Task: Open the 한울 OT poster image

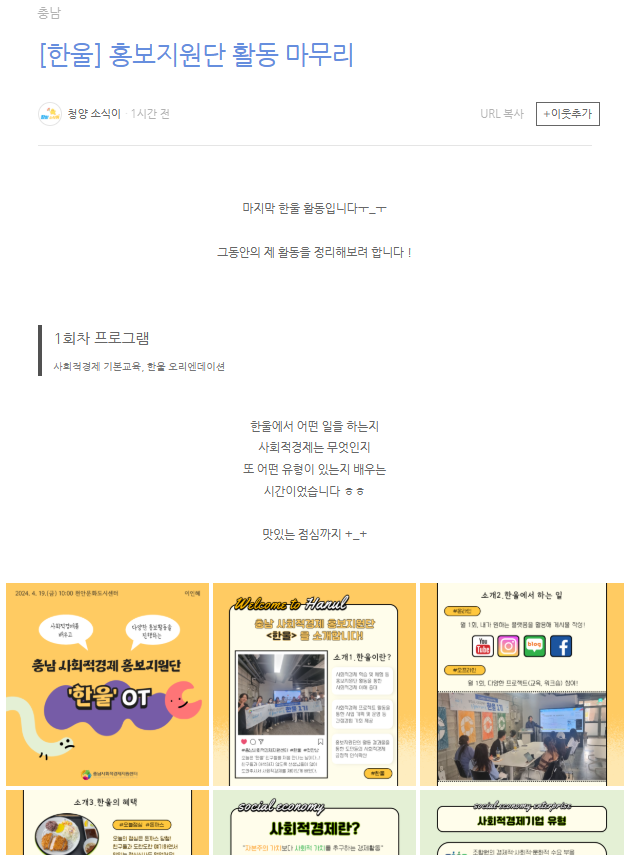Action: 107,684
